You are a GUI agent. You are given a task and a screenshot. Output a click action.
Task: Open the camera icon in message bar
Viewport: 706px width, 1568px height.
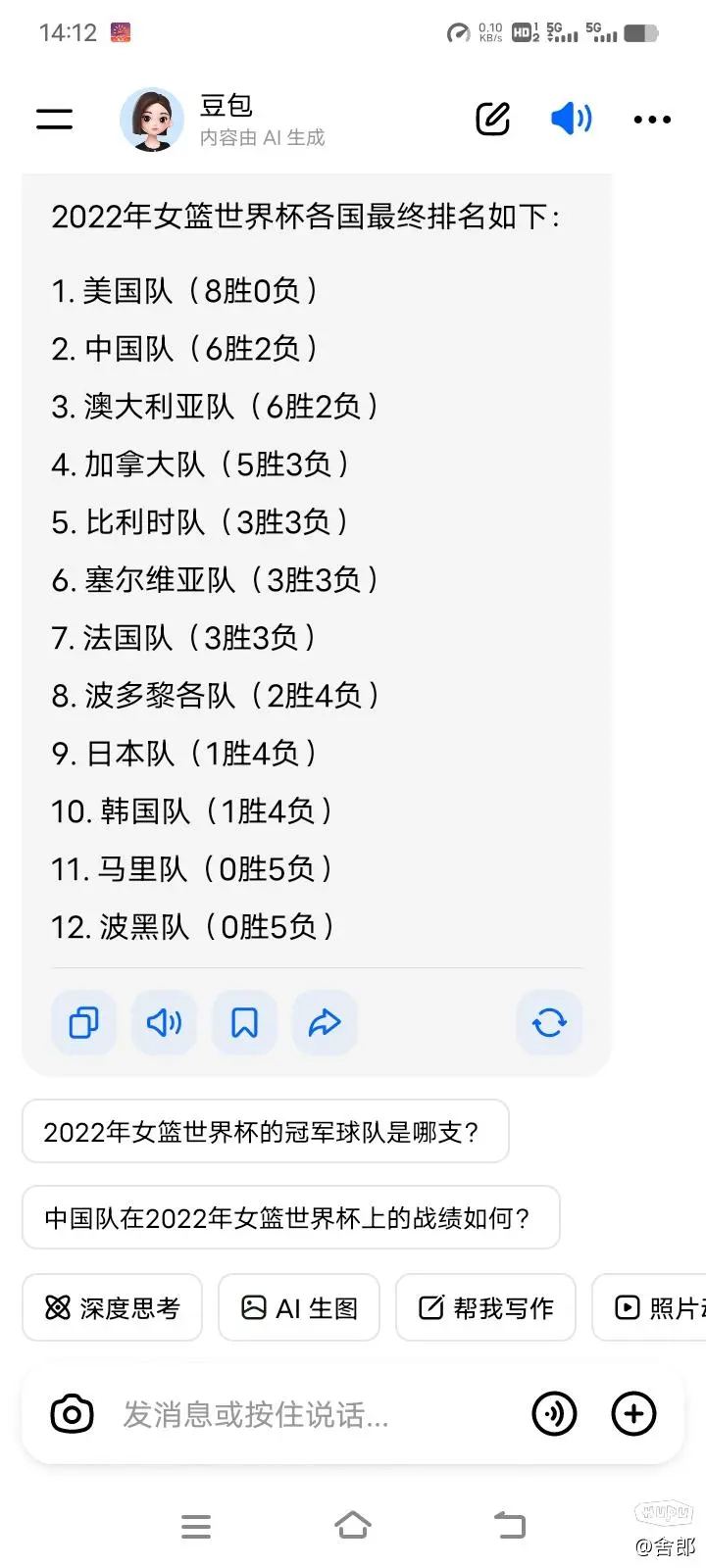72,1414
